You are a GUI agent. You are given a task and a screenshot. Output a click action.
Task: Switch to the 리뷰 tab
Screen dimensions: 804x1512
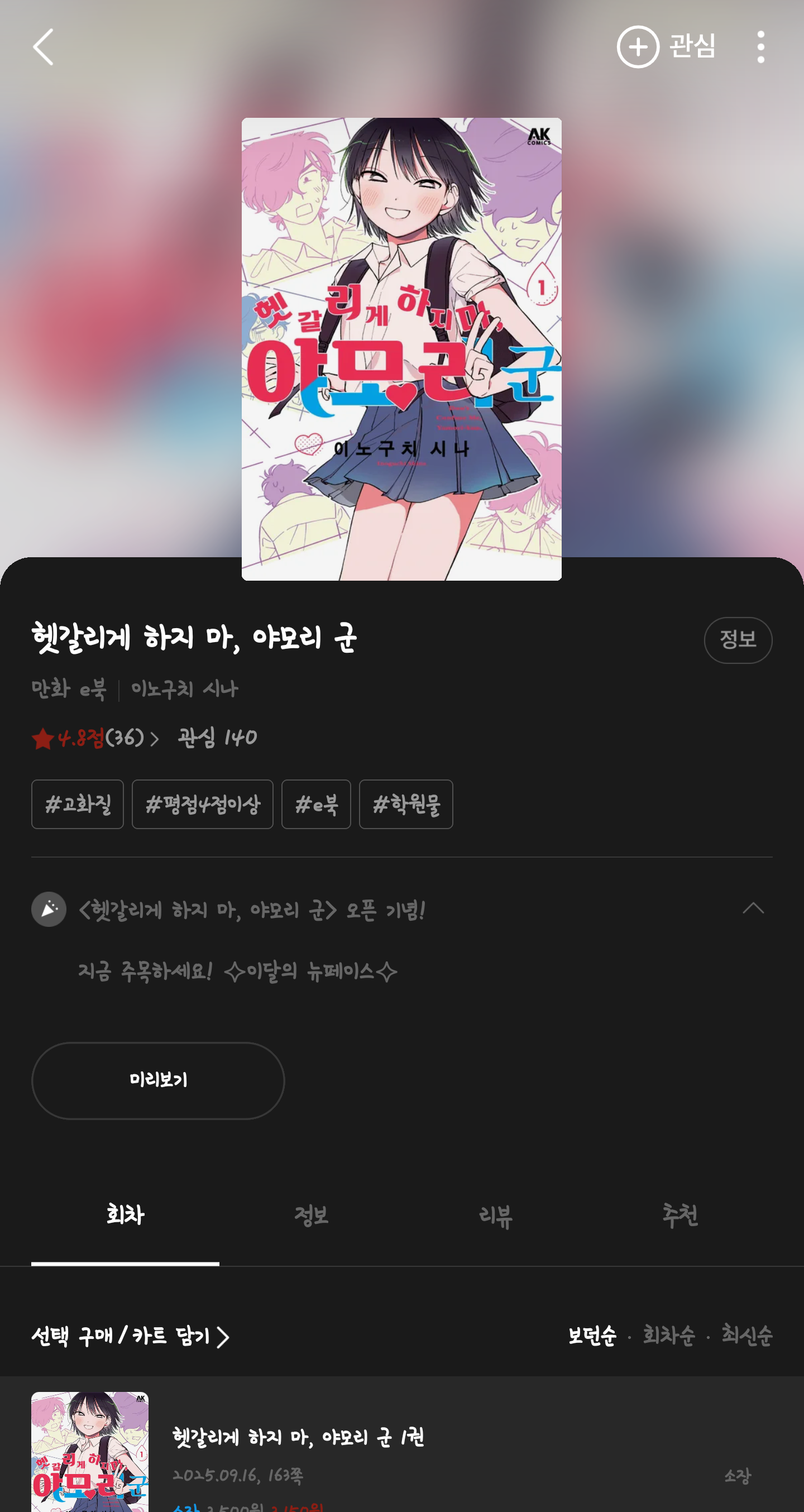496,1215
